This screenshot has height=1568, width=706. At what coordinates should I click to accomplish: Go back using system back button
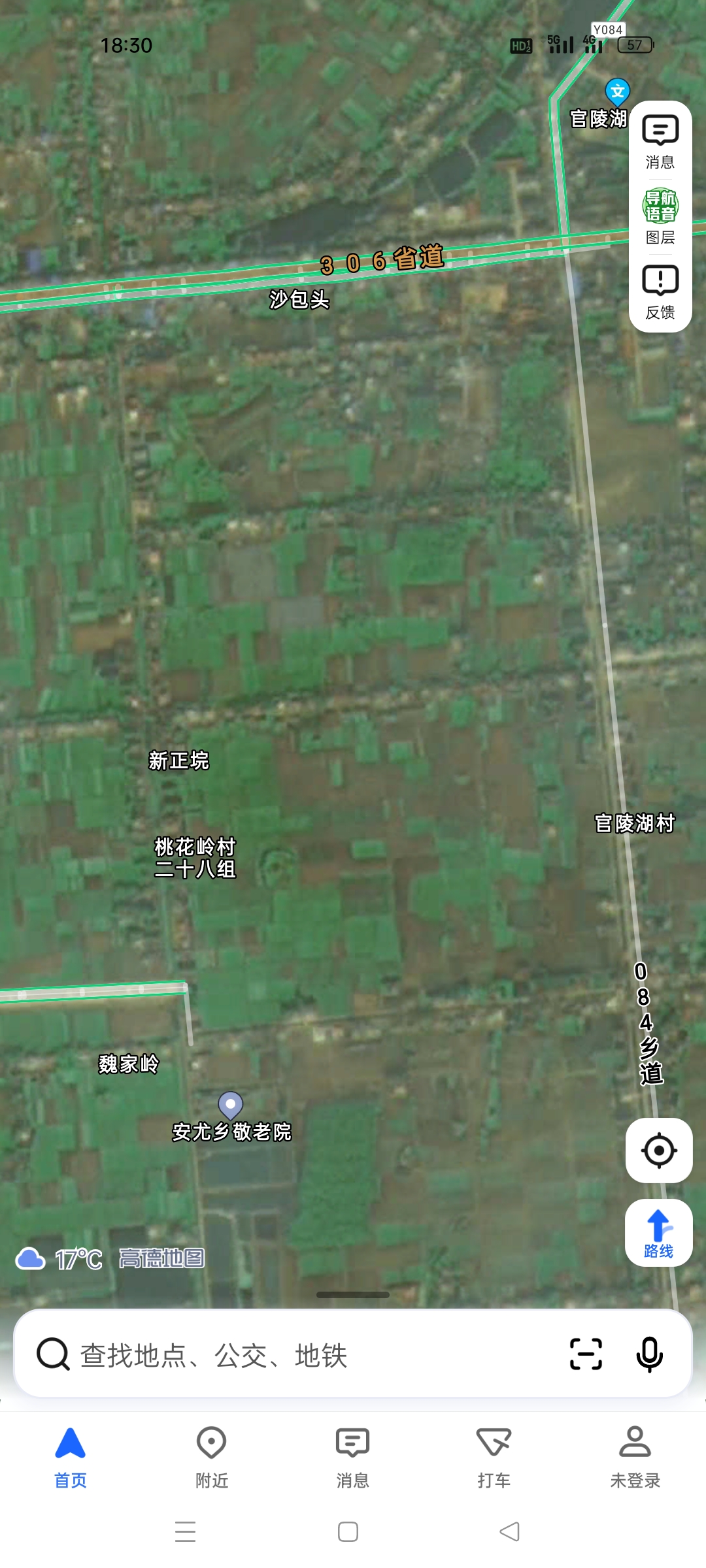coord(509,1531)
